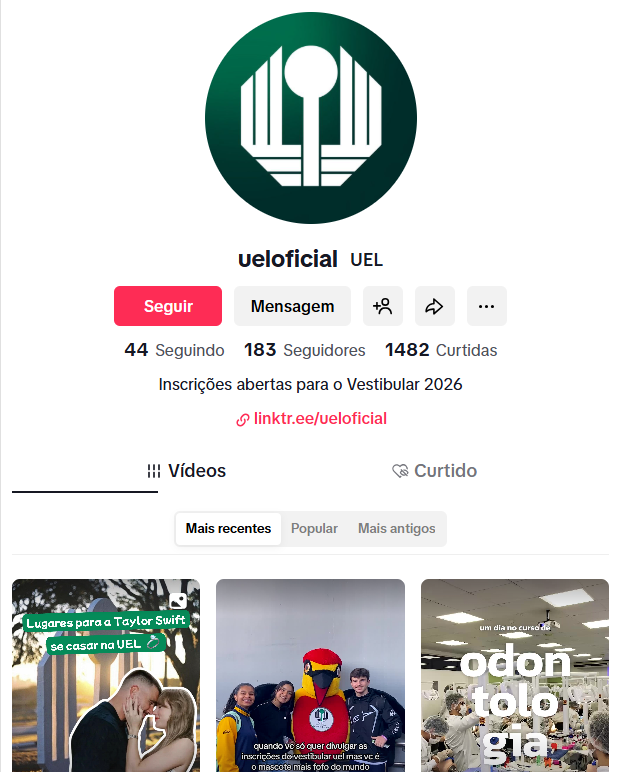This screenshot has height=772, width=621.
Task: Switch to the Curtido tab
Action: coord(434,471)
